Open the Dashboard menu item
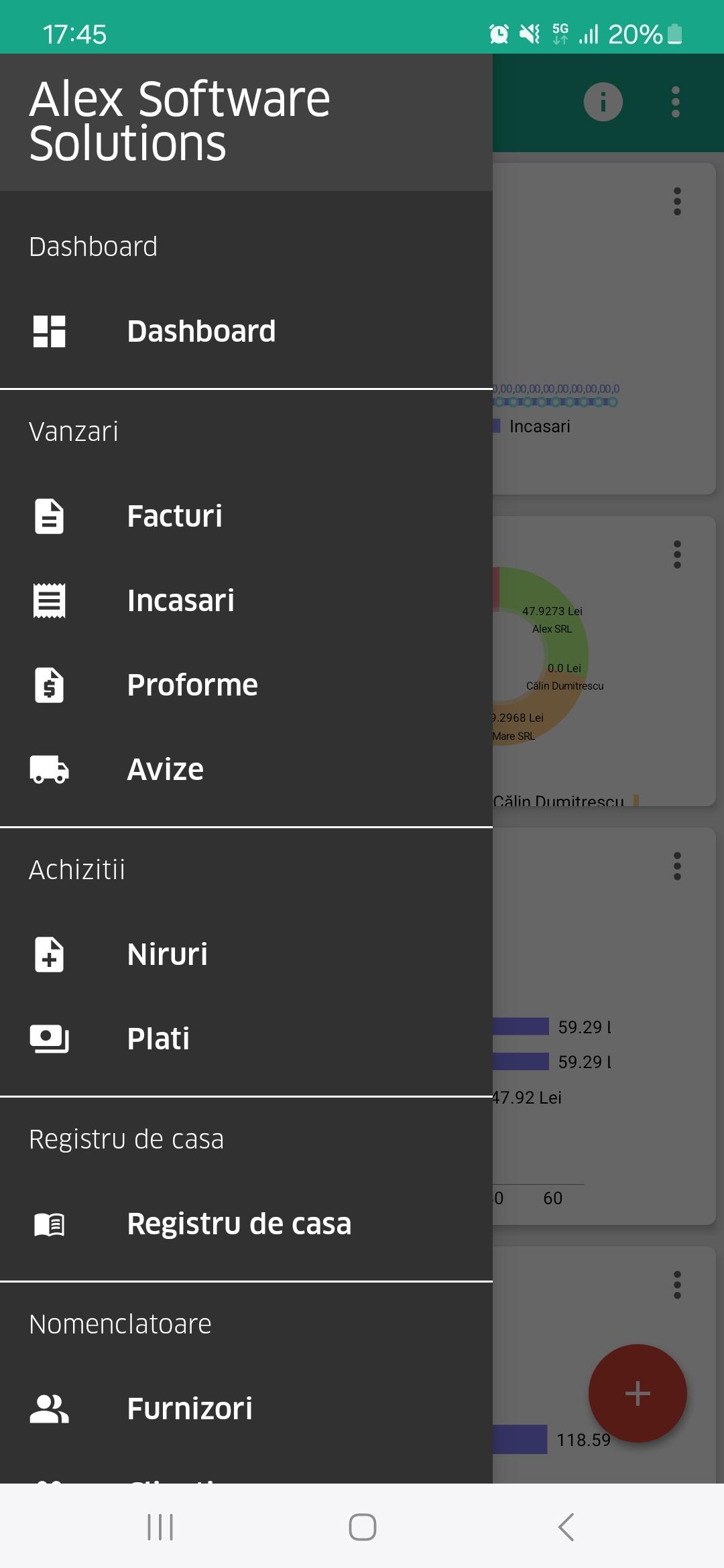Image resolution: width=724 pixels, height=1568 pixels. pyautogui.click(x=201, y=332)
